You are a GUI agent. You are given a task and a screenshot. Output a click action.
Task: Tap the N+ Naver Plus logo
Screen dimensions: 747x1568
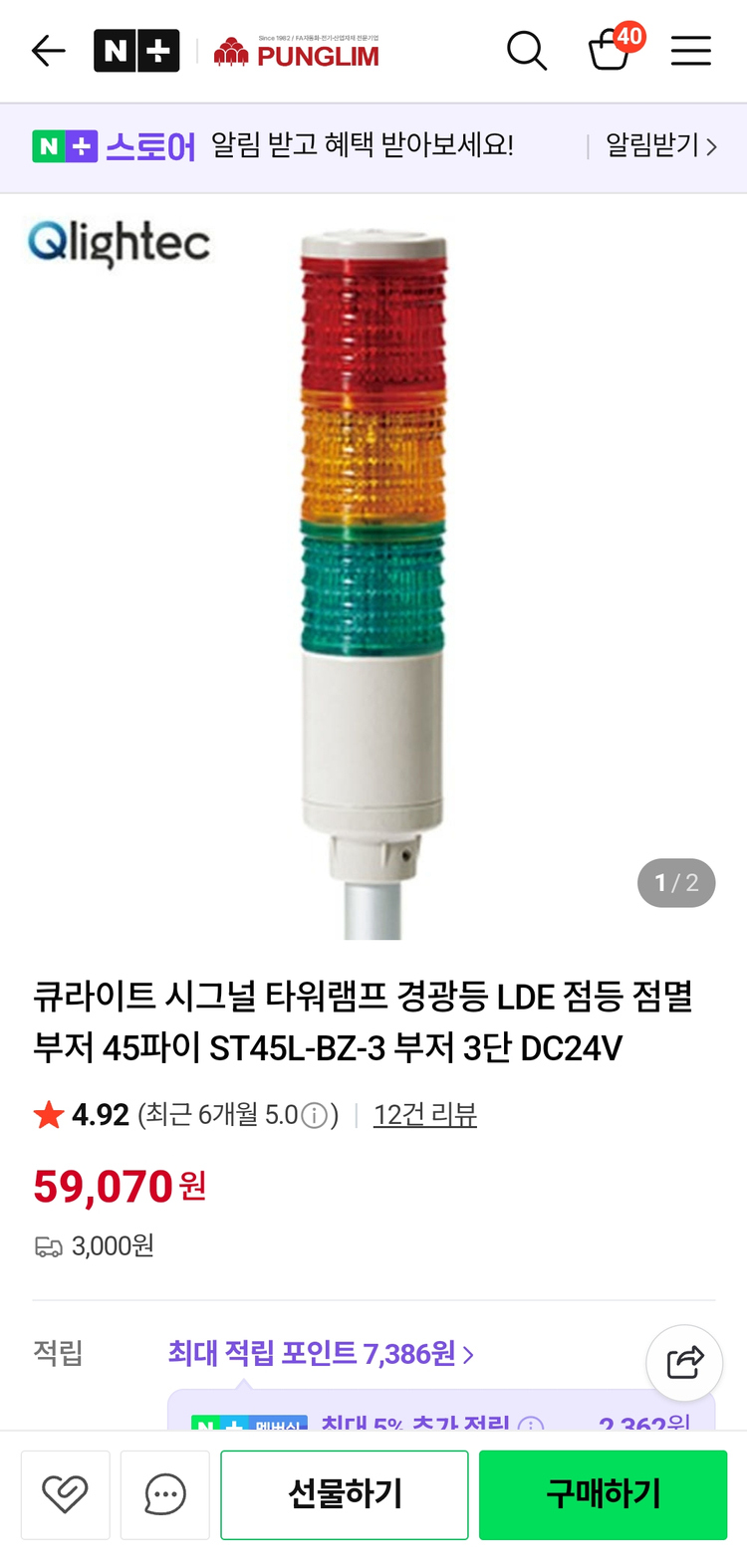[x=136, y=50]
